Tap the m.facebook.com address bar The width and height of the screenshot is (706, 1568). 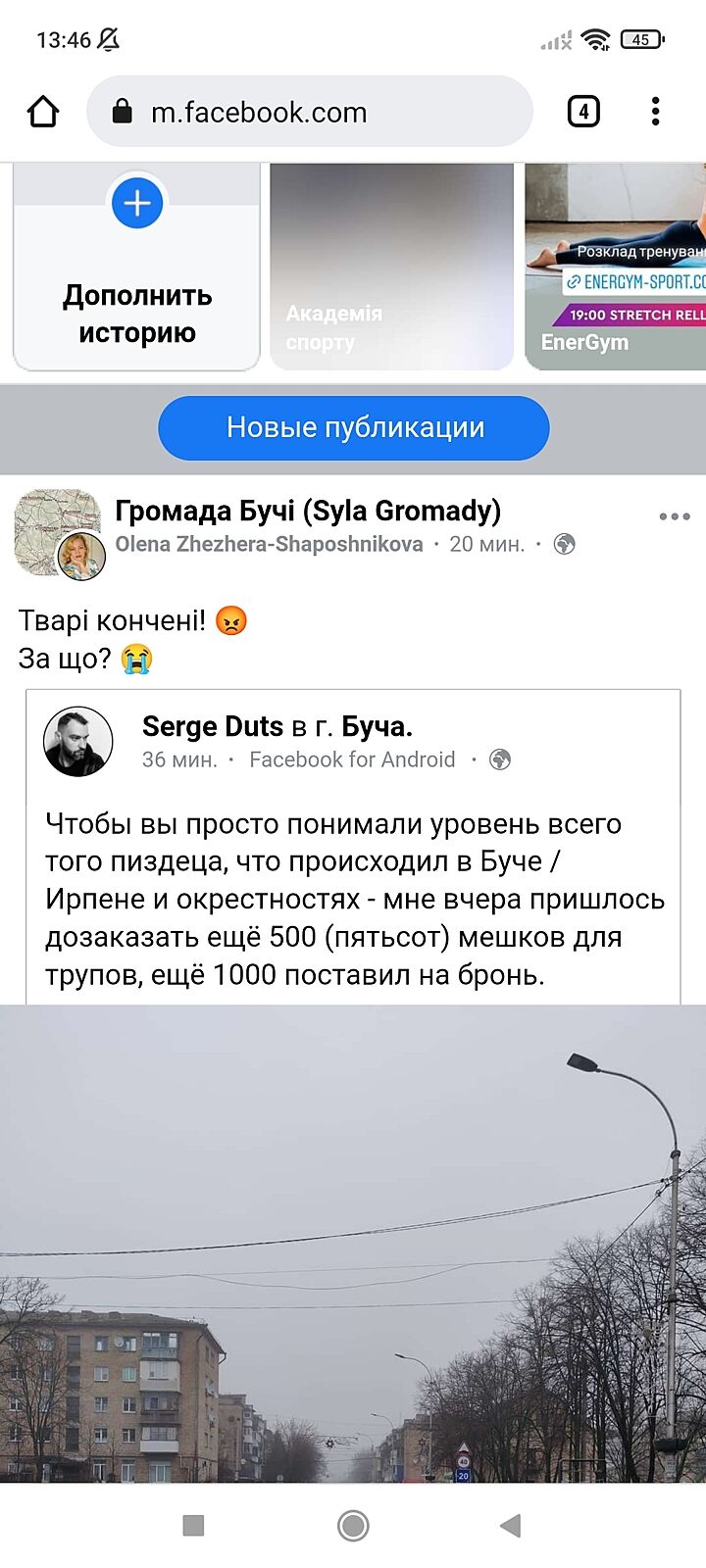click(x=309, y=112)
